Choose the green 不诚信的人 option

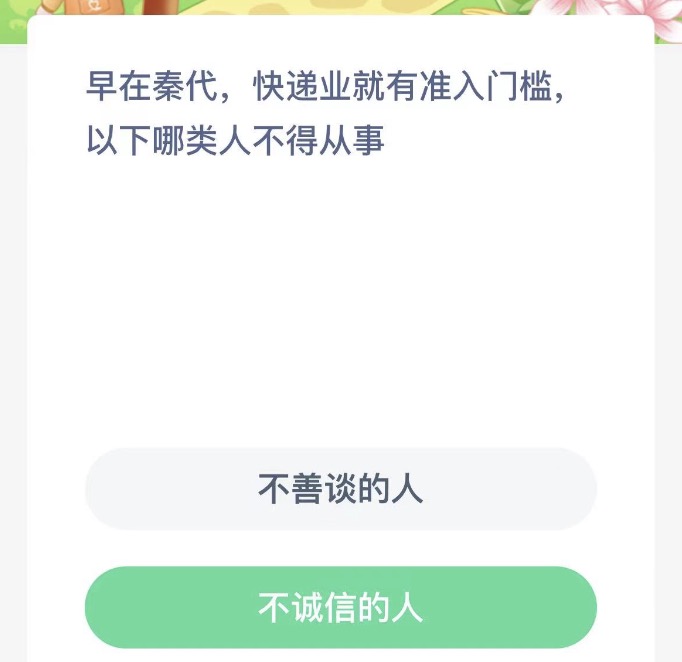point(340,607)
